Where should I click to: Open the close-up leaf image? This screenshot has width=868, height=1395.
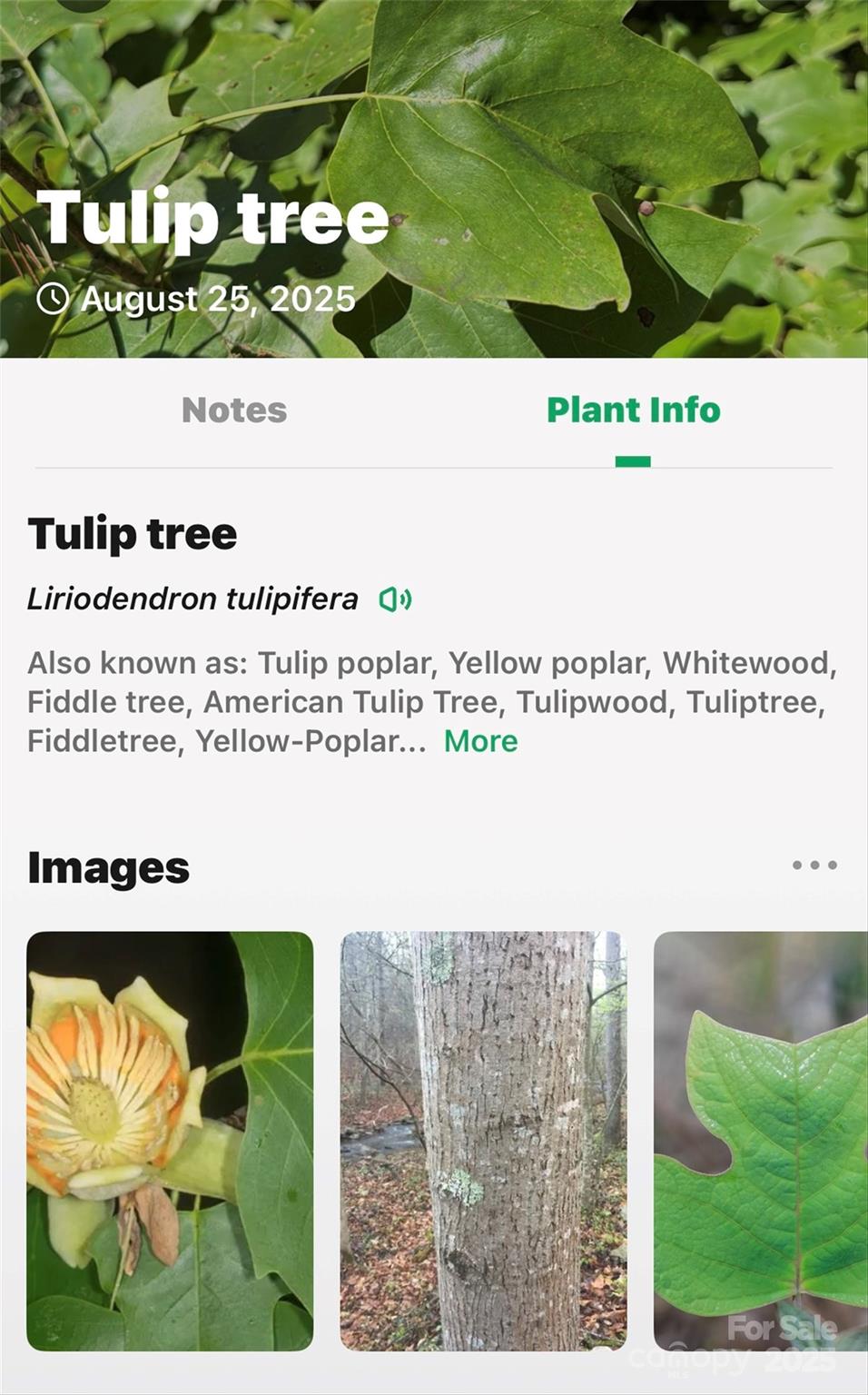(x=761, y=1141)
